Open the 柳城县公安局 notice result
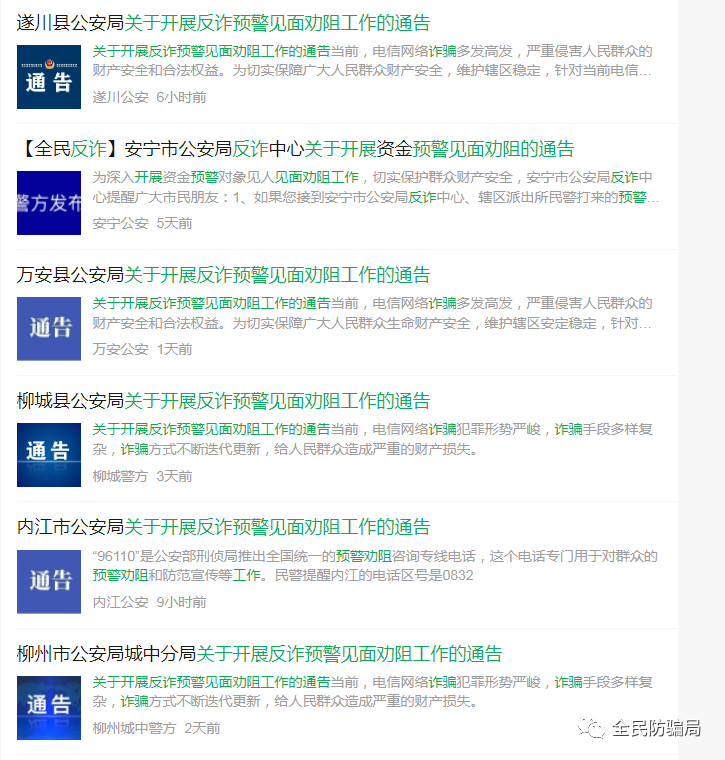 tap(224, 401)
